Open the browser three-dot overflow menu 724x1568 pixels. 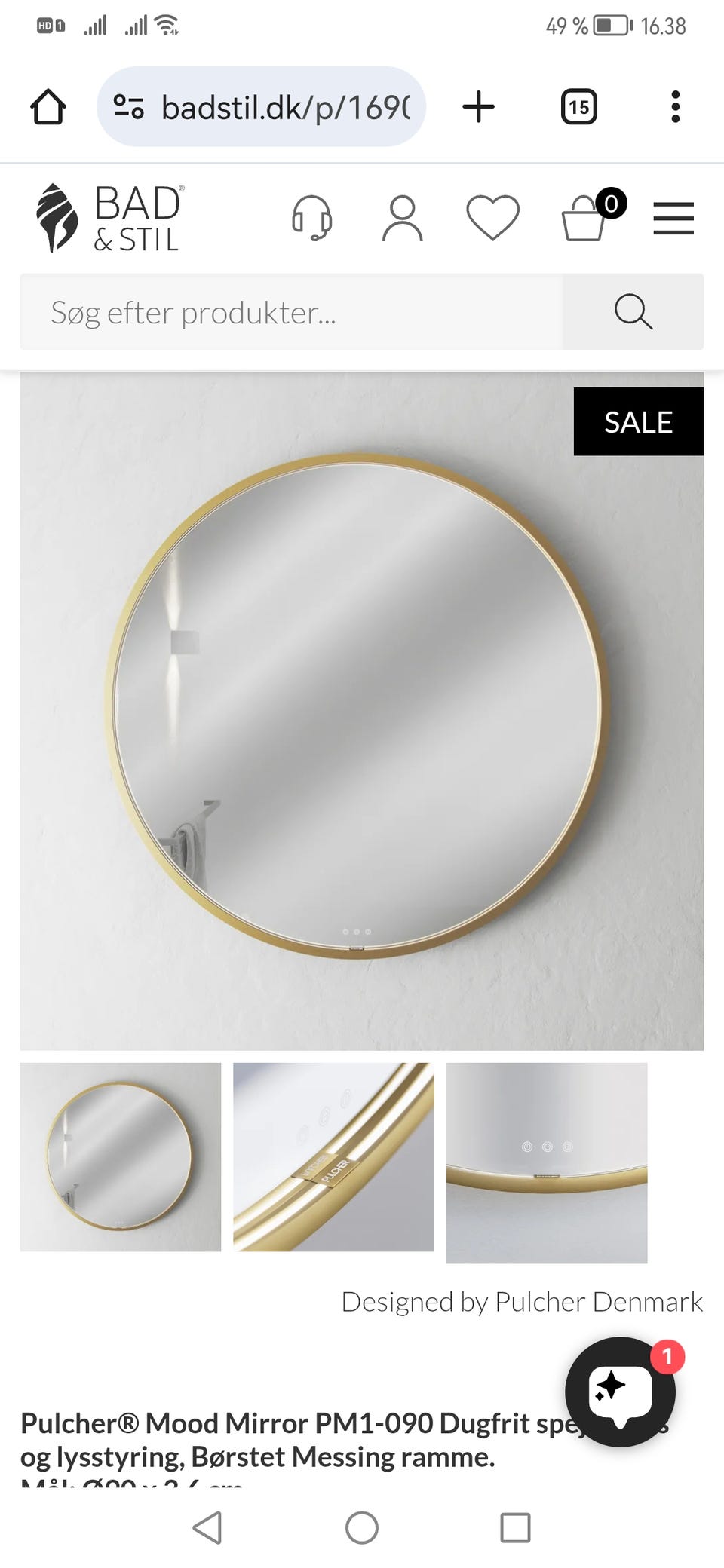point(675,106)
